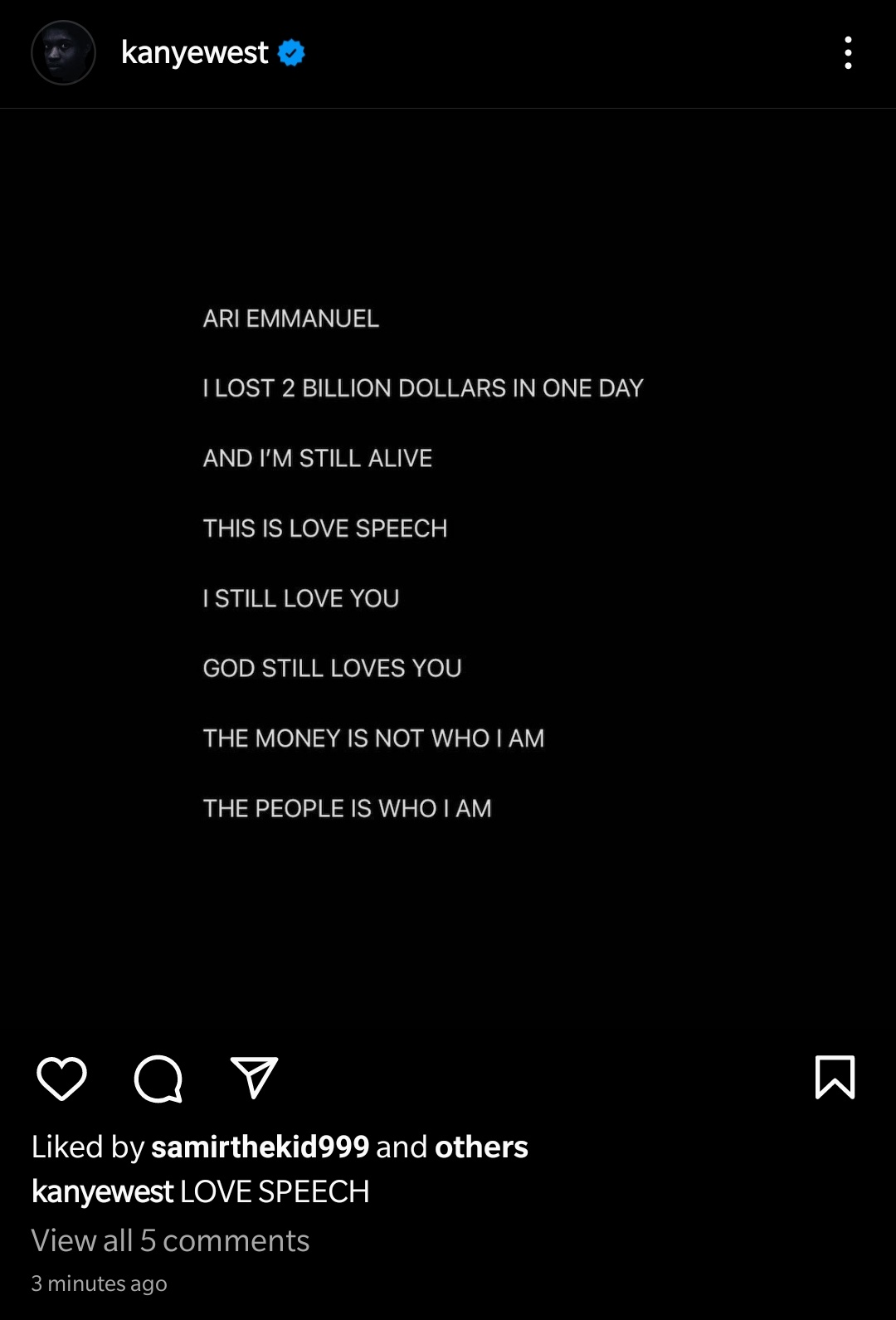Like this post with the heart icon
The width and height of the screenshot is (896, 1320).
click(x=61, y=1079)
